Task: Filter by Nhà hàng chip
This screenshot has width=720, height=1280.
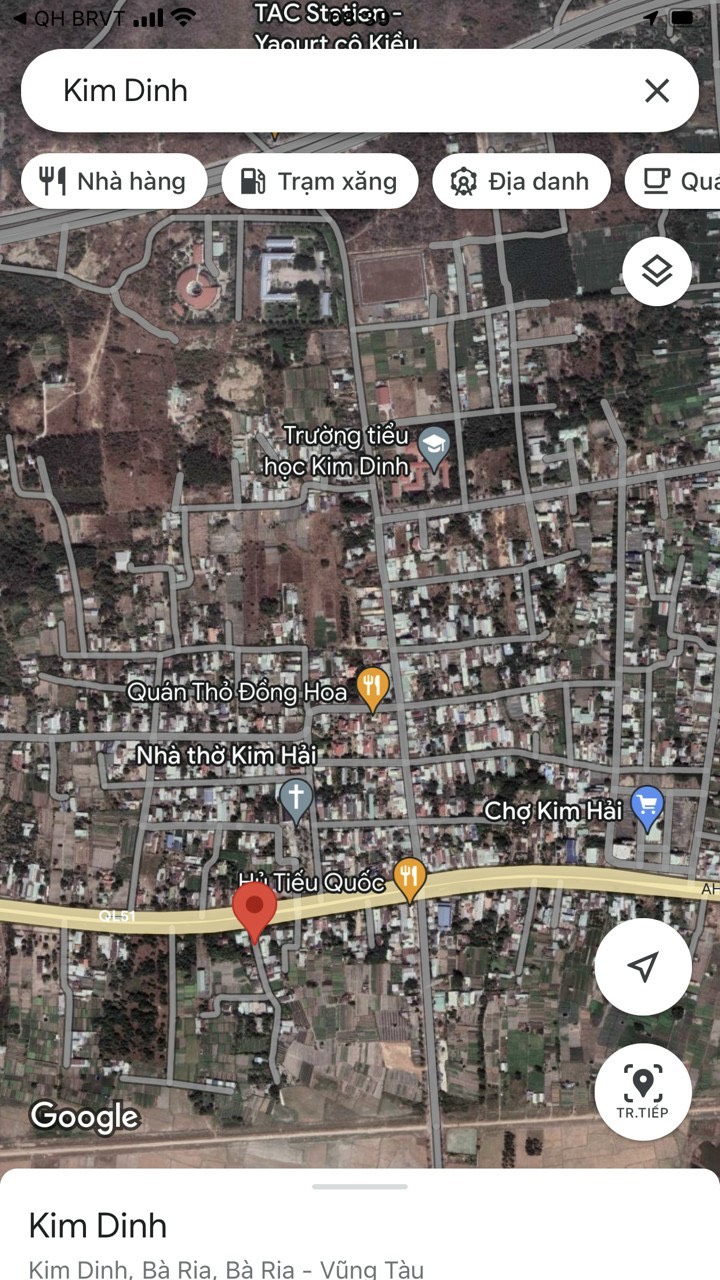Action: (114, 181)
